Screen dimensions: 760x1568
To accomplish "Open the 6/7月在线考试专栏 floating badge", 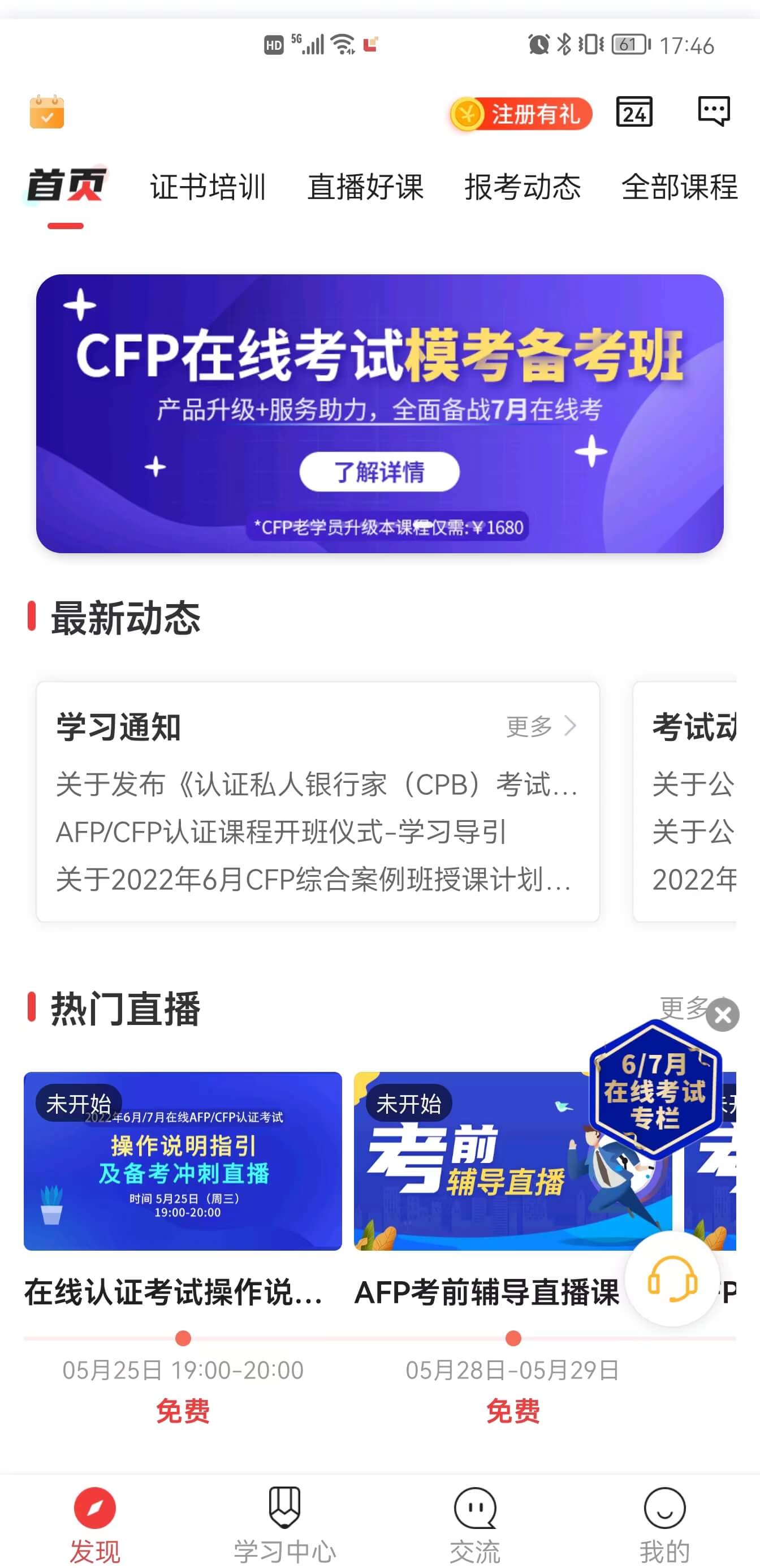I will pos(655,1089).
